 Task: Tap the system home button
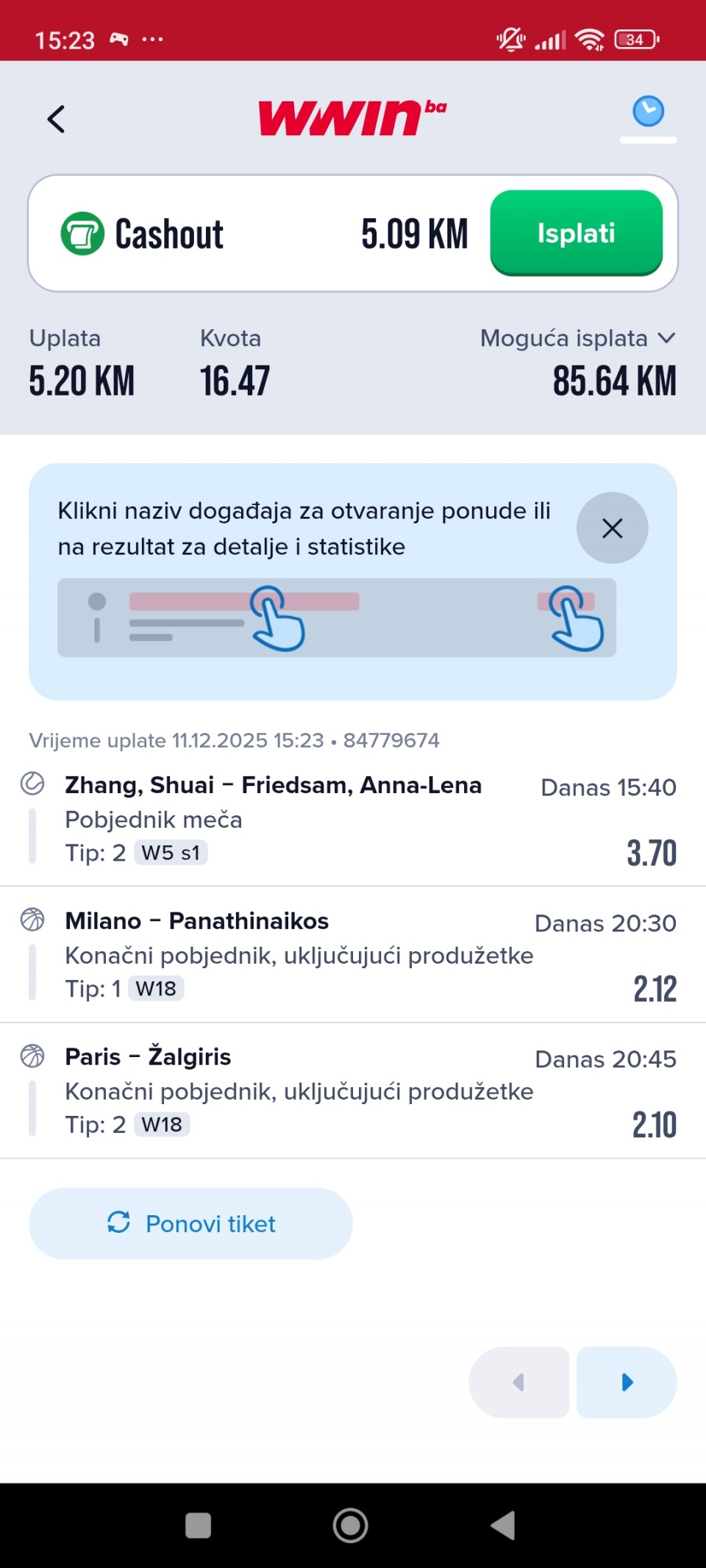[351, 1525]
